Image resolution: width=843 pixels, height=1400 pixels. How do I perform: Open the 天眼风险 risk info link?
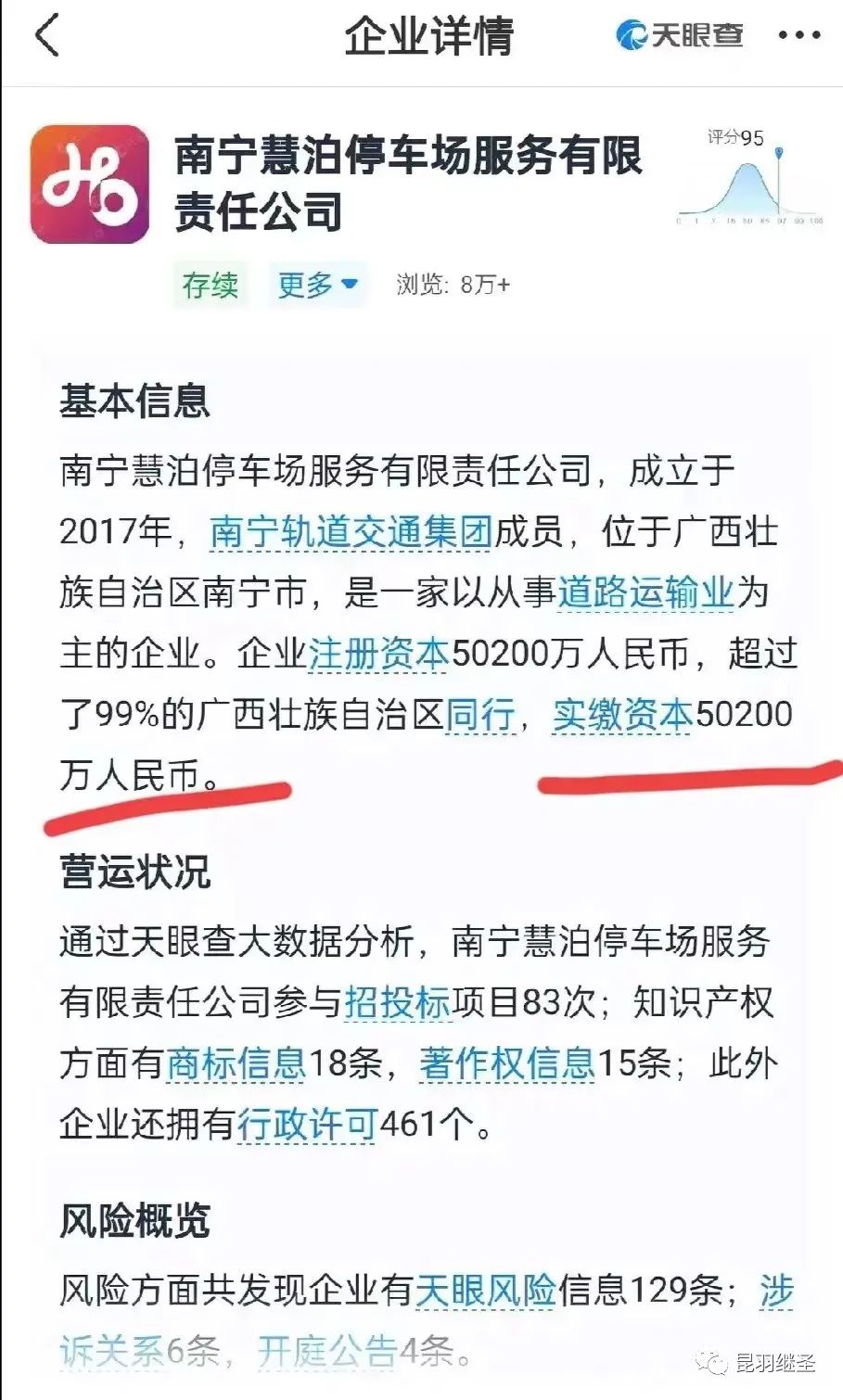485,1290
